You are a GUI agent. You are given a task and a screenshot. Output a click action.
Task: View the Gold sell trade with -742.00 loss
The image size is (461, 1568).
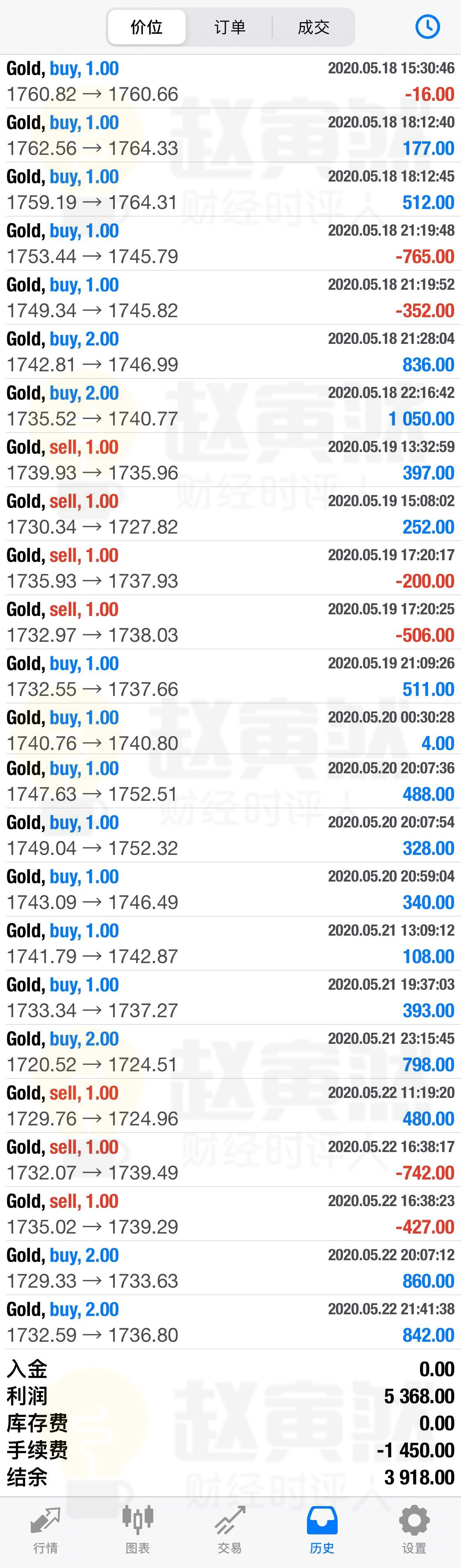[230, 1159]
